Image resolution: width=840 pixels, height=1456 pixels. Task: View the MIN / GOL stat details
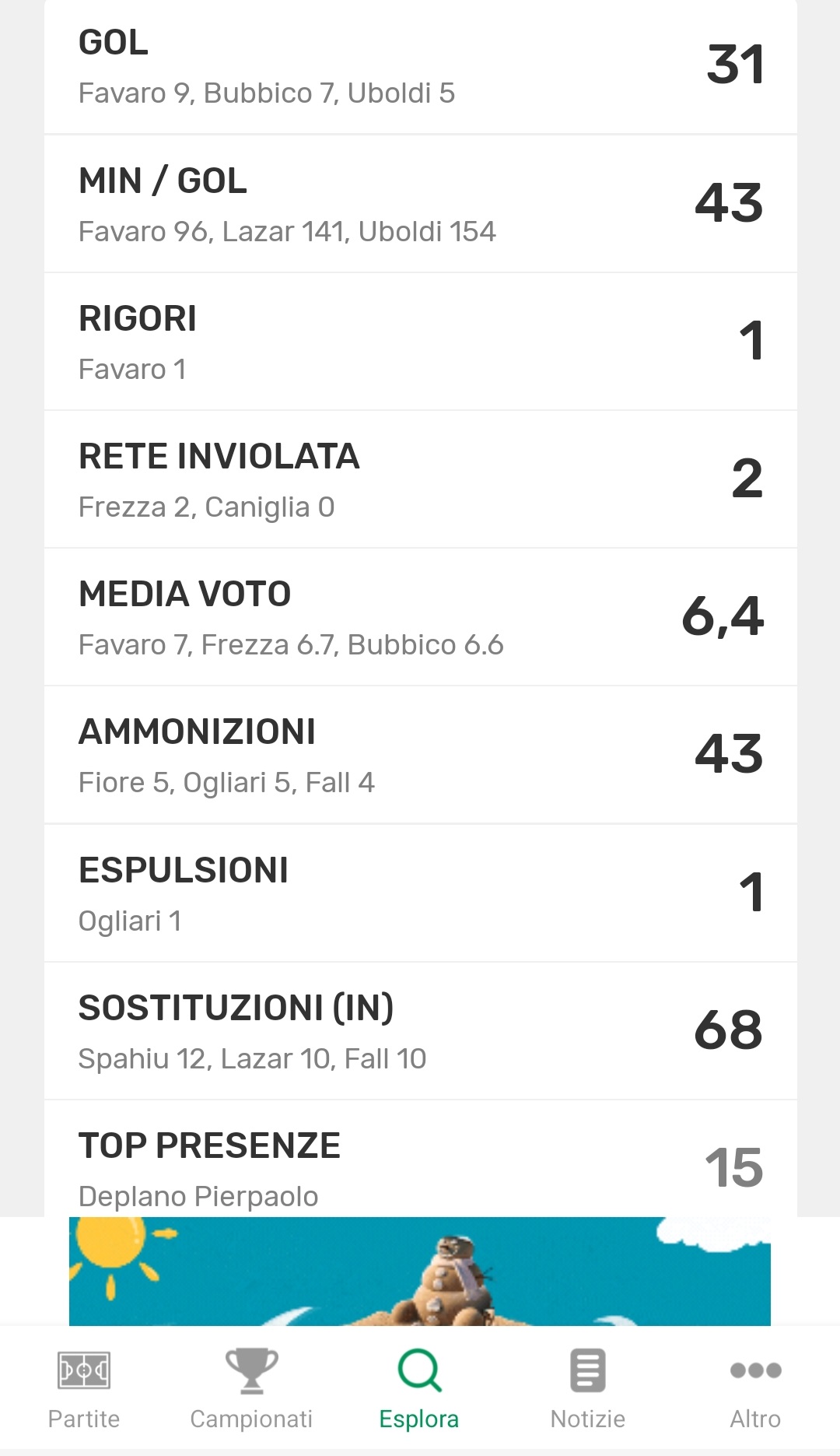420,205
